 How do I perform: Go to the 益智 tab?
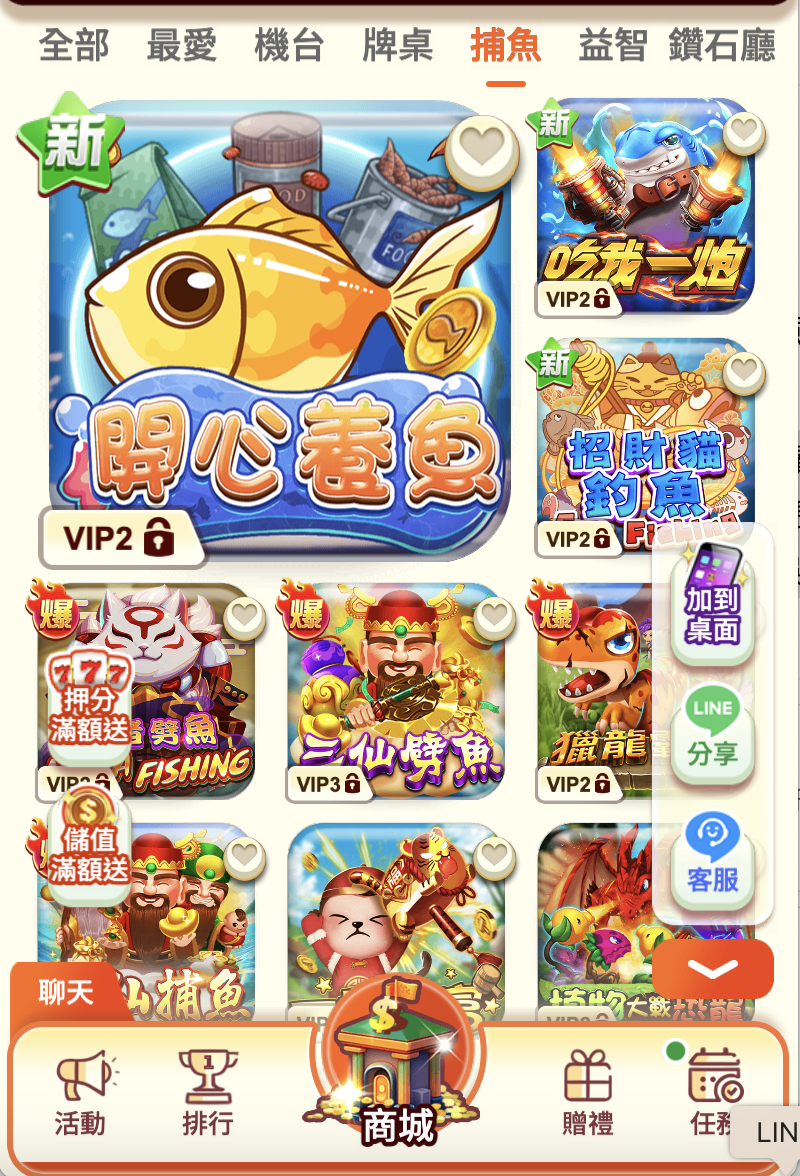(612, 46)
